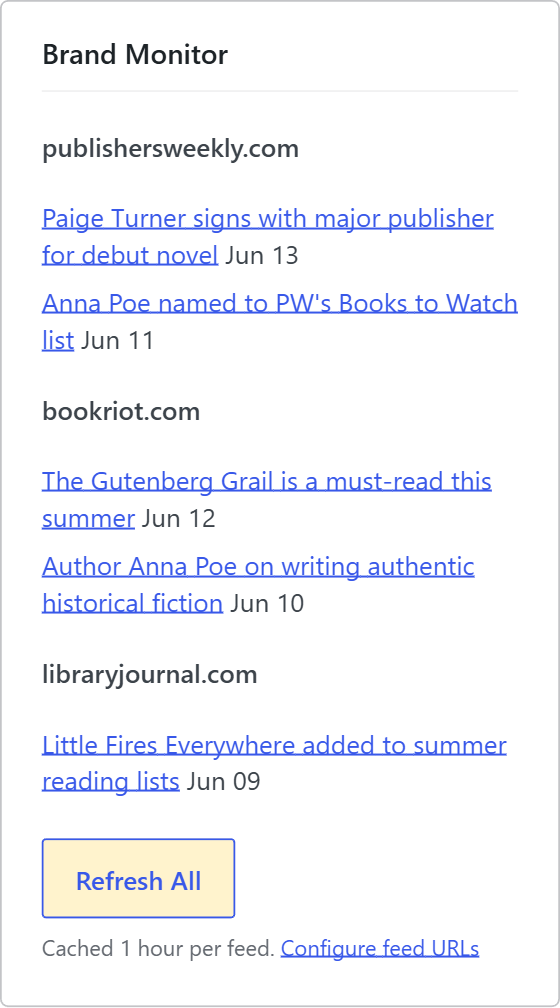Tap the Refresh All button
Viewport: 560px width, 1008px height.
pos(138,878)
